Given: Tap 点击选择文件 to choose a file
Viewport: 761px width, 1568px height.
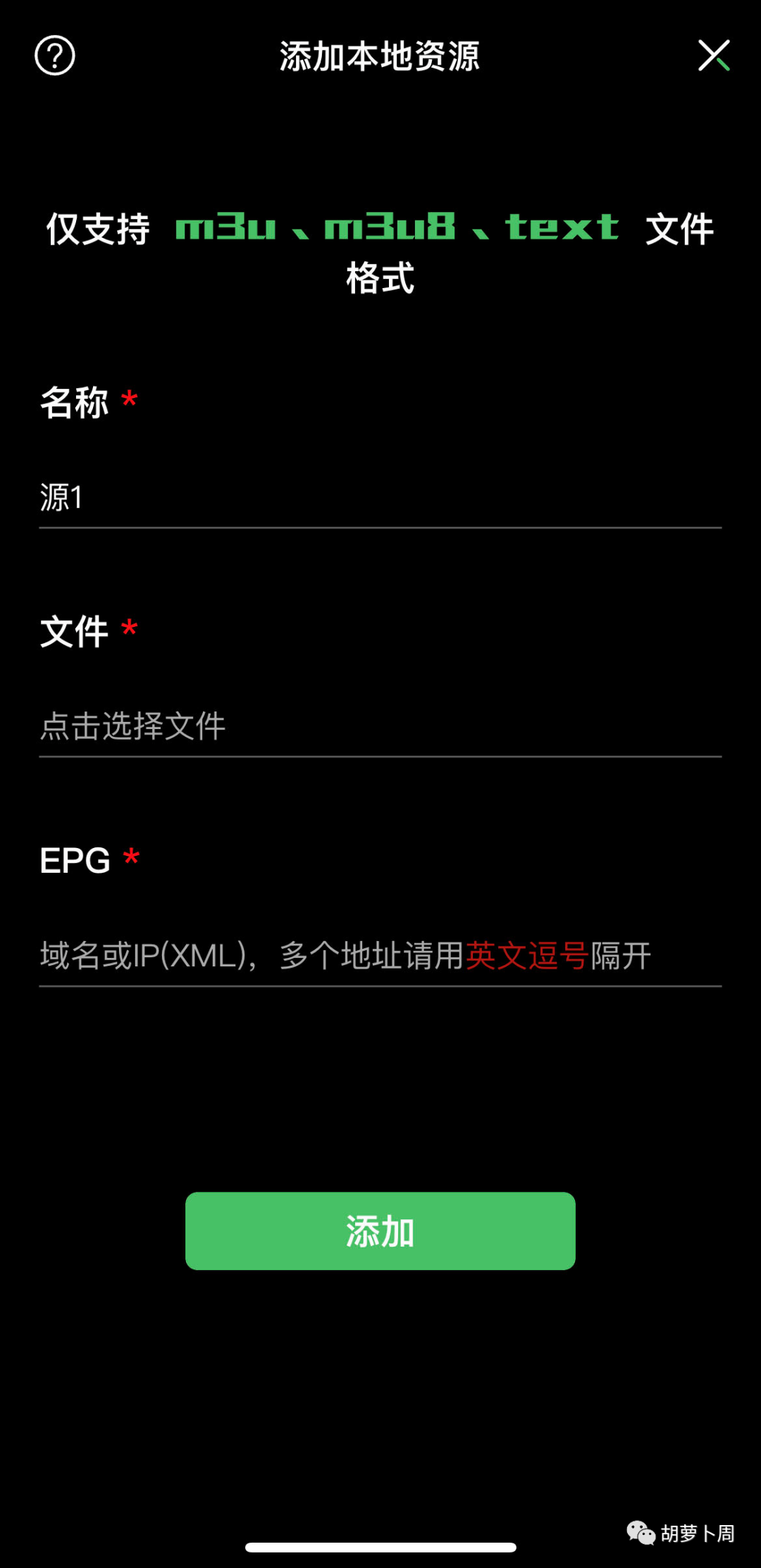Looking at the screenshot, I should (379, 726).
